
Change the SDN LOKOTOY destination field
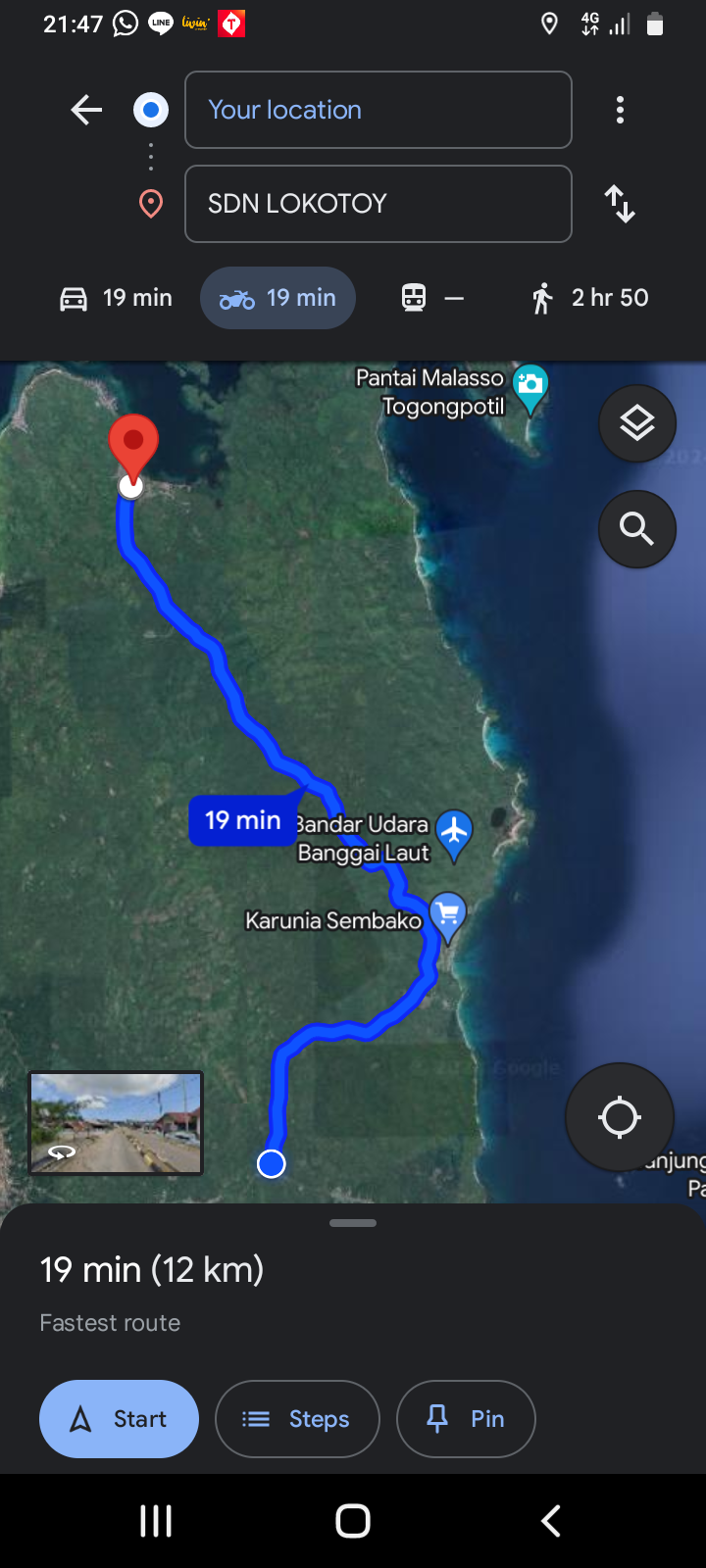tap(378, 204)
